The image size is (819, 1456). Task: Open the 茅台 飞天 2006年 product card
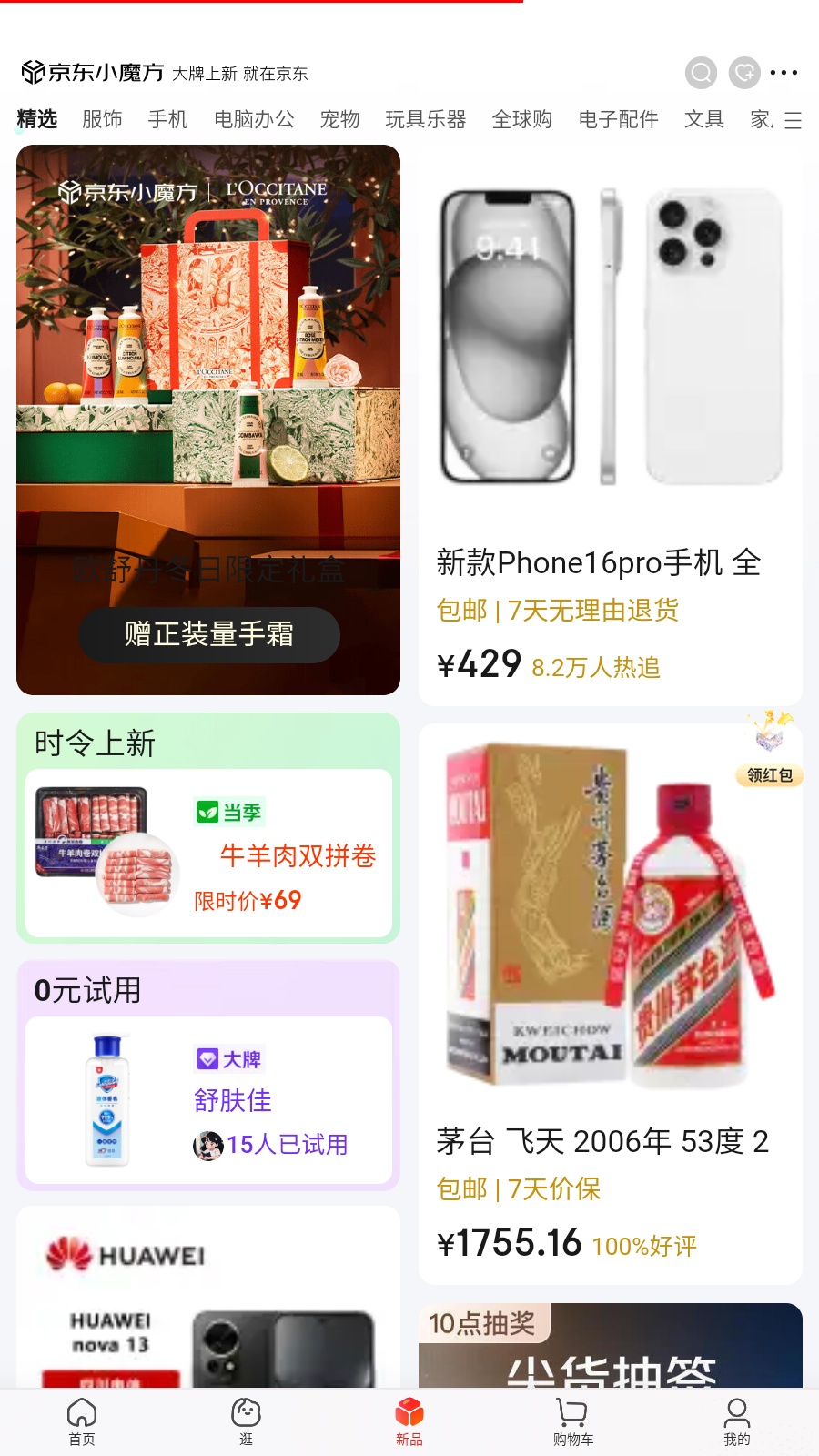tap(610, 1001)
